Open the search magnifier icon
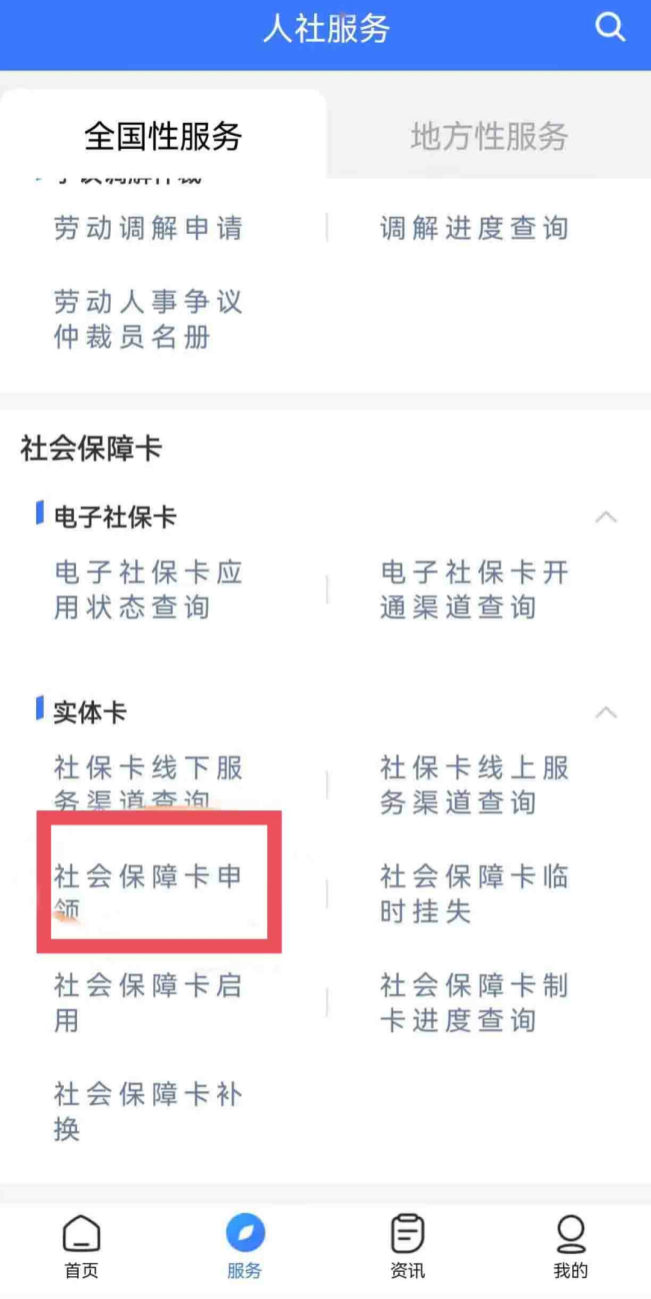Screen dimensions: 651x1299 click(x=610, y=27)
